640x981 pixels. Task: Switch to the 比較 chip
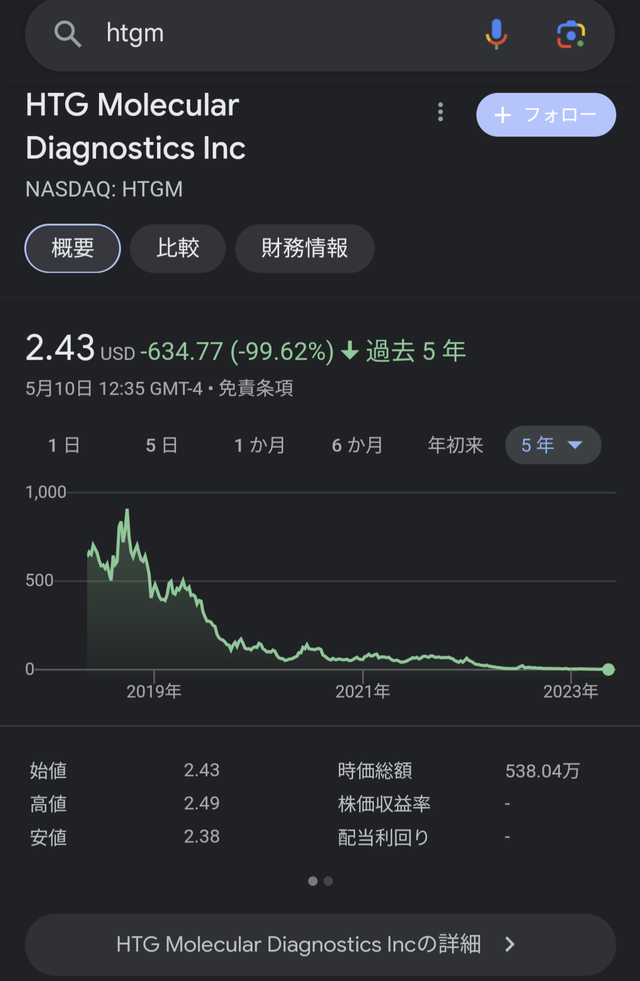178,248
